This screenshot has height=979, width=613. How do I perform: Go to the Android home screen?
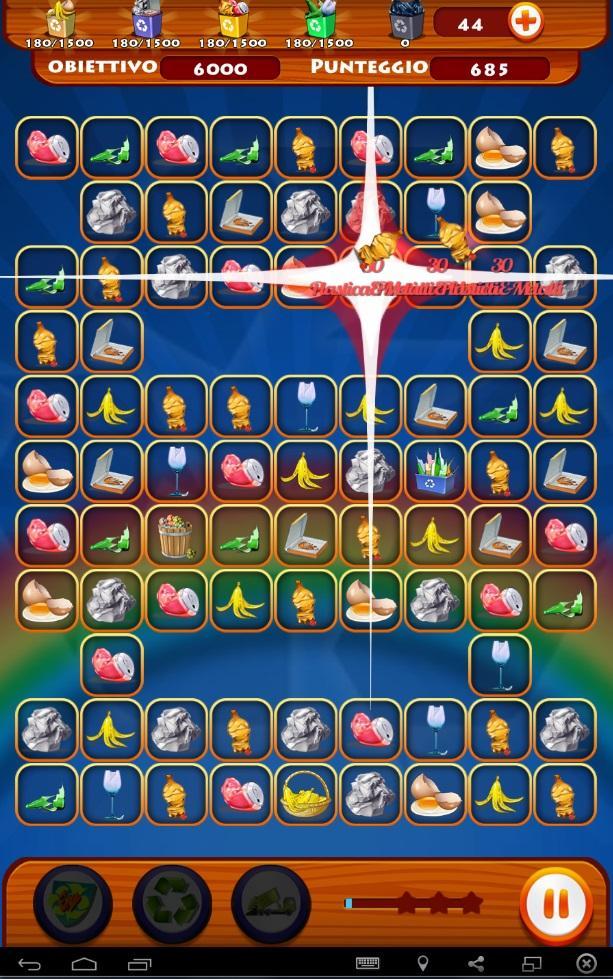click(x=84, y=964)
